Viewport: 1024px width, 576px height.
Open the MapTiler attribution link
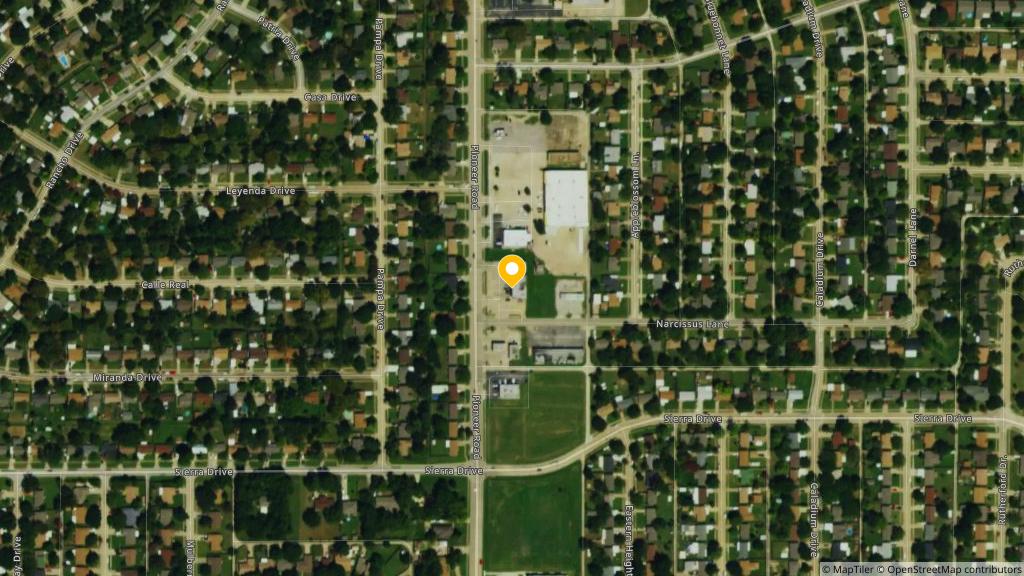[848, 569]
